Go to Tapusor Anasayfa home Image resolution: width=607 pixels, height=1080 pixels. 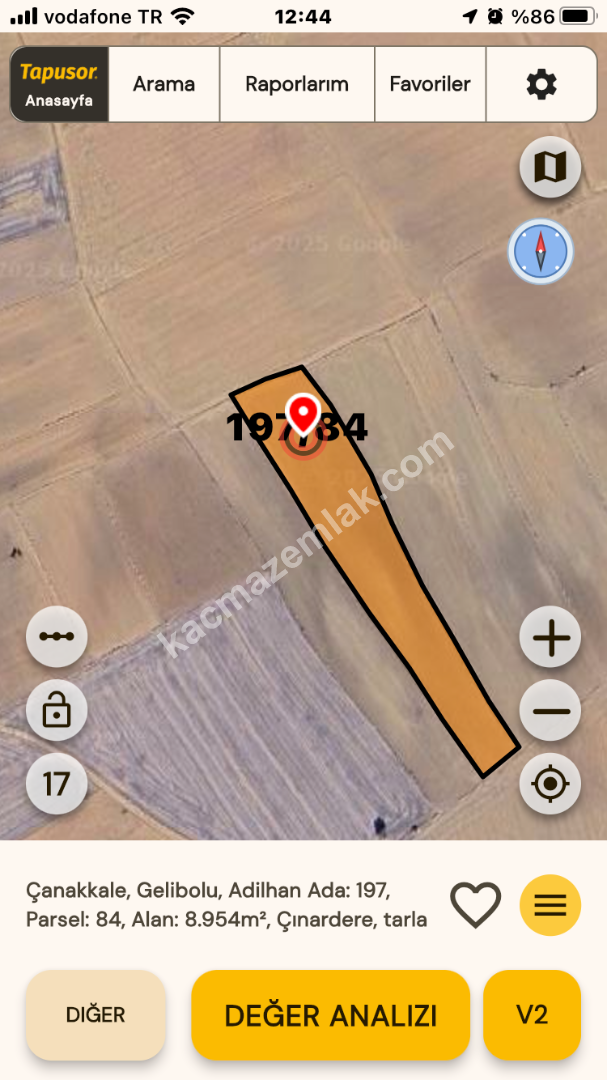pyautogui.click(x=59, y=85)
